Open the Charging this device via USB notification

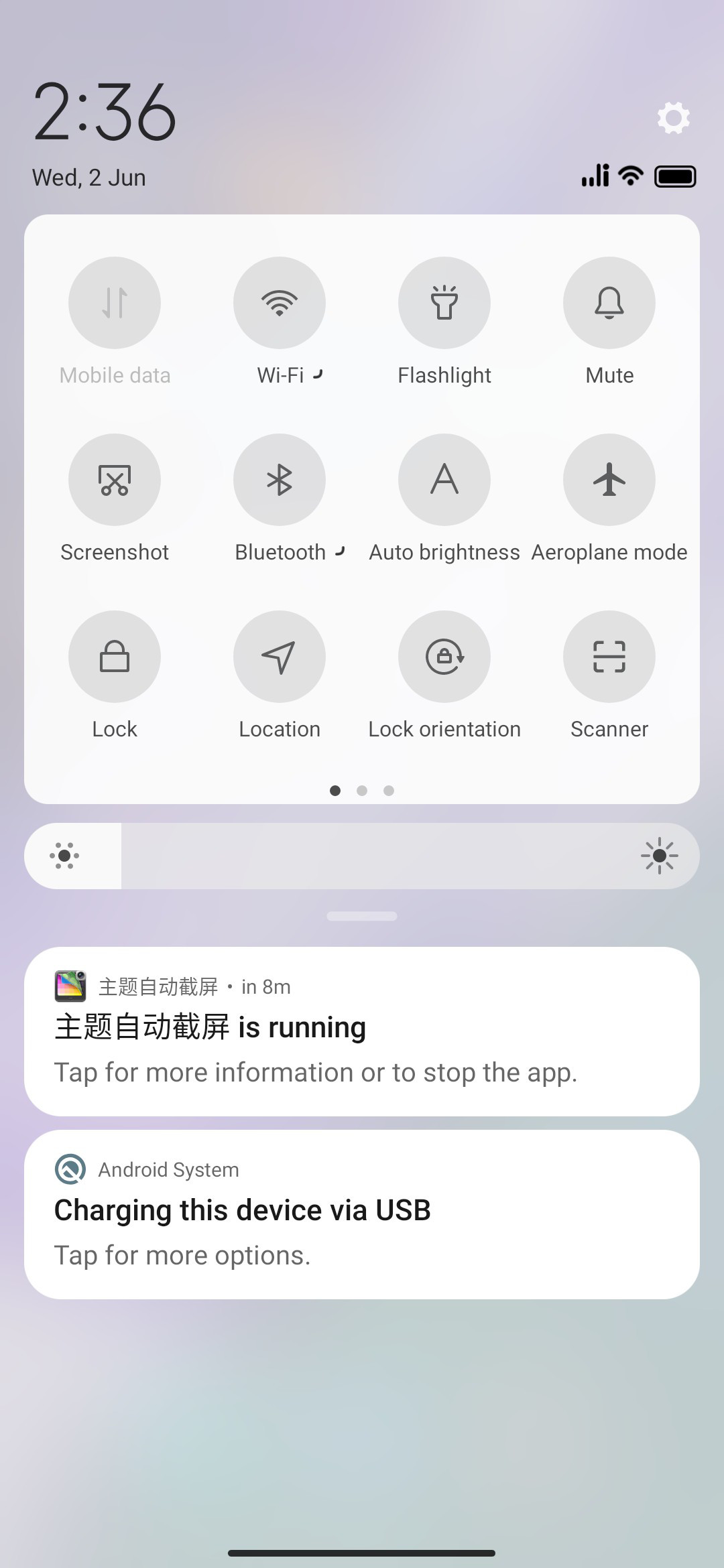point(362,1214)
